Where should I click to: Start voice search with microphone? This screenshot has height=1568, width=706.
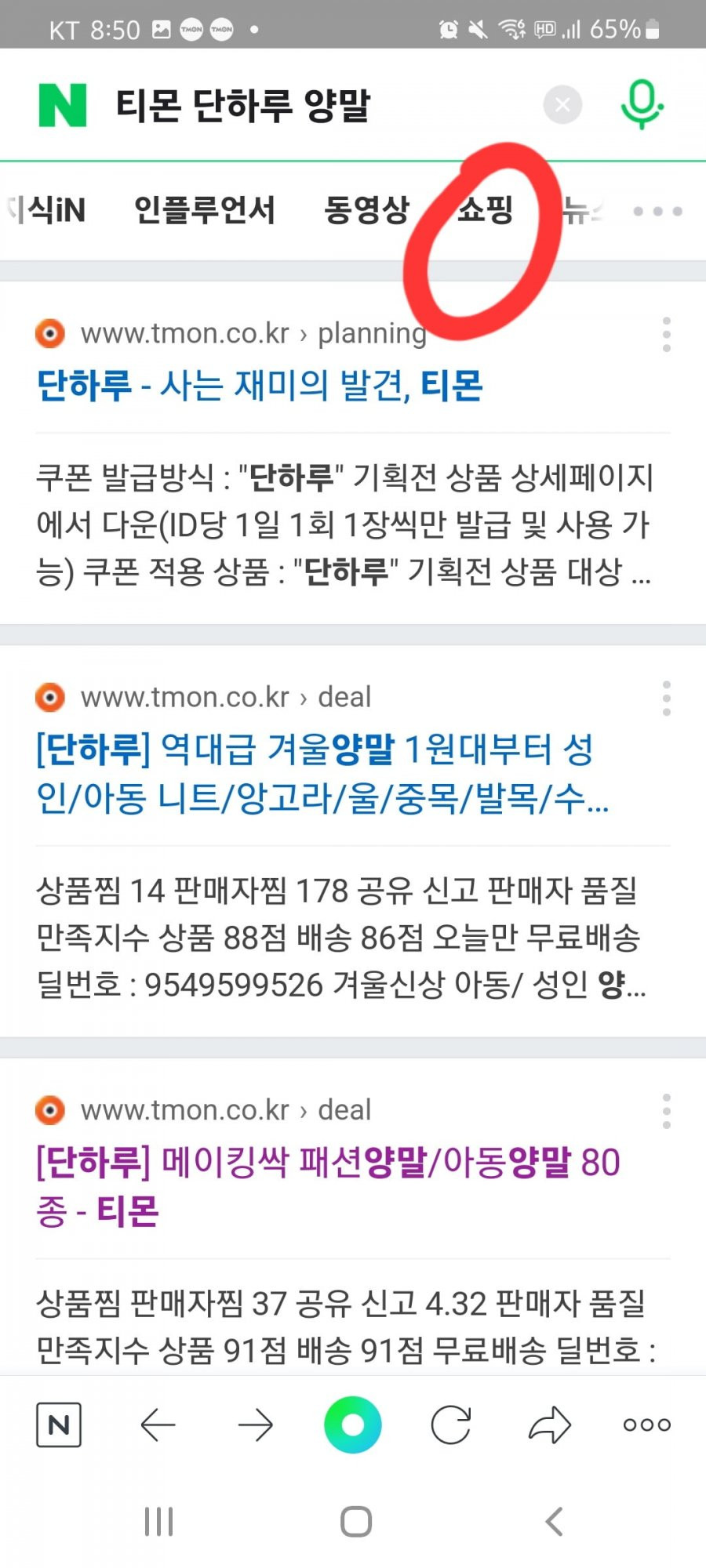[642, 105]
